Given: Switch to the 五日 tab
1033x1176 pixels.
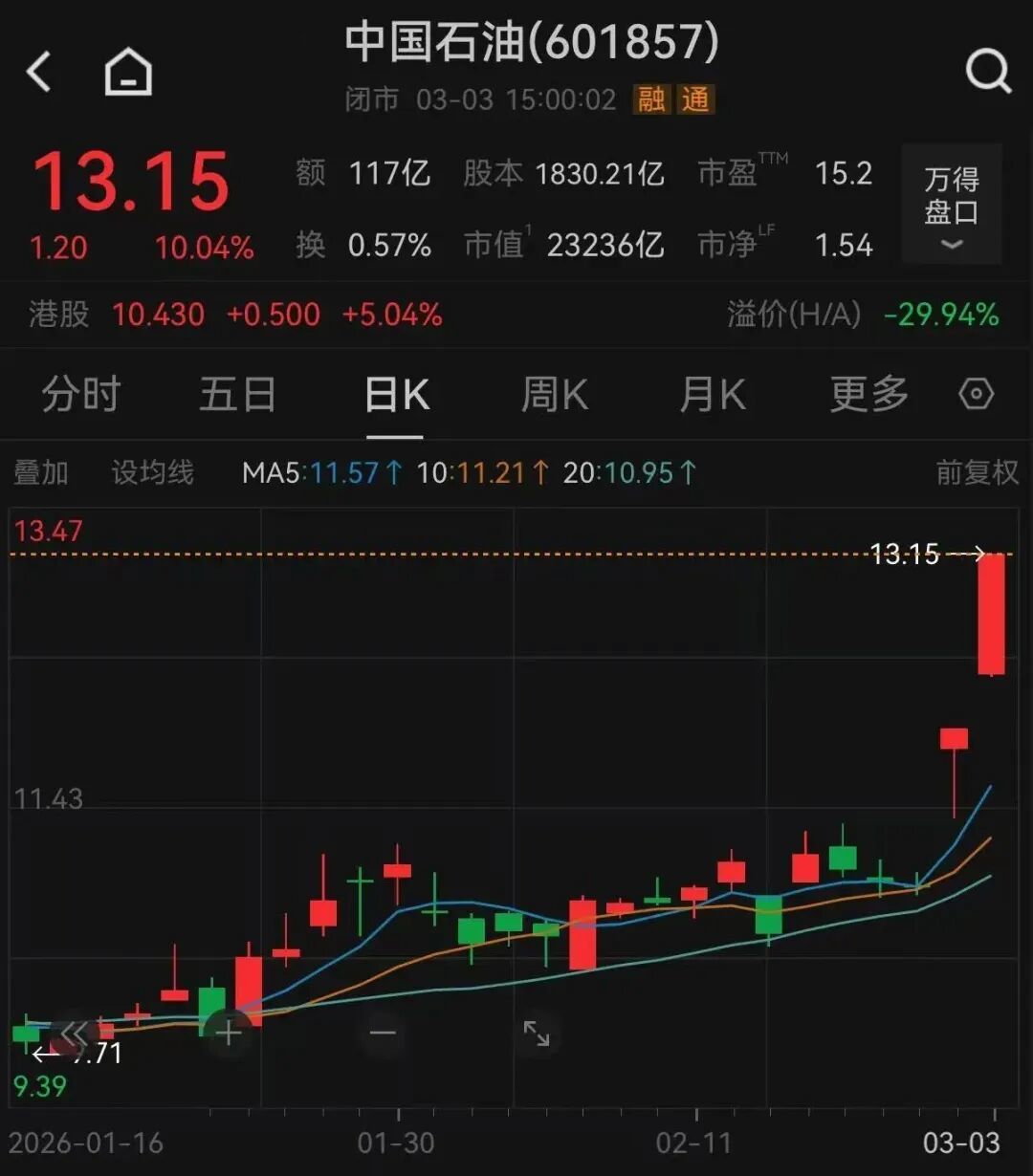Looking at the screenshot, I should (x=237, y=394).
